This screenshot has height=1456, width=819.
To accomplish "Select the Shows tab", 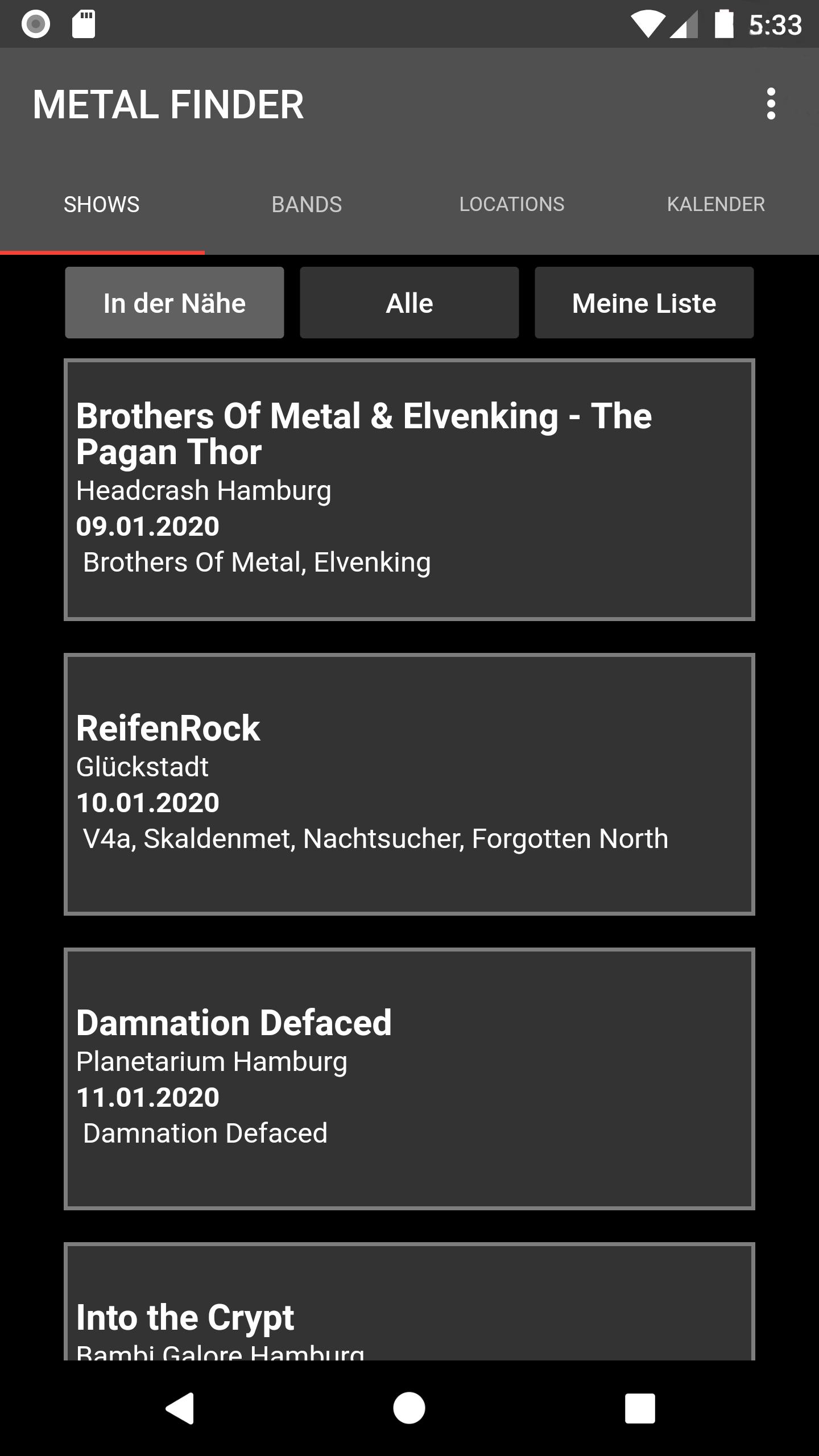I will pyautogui.click(x=102, y=205).
